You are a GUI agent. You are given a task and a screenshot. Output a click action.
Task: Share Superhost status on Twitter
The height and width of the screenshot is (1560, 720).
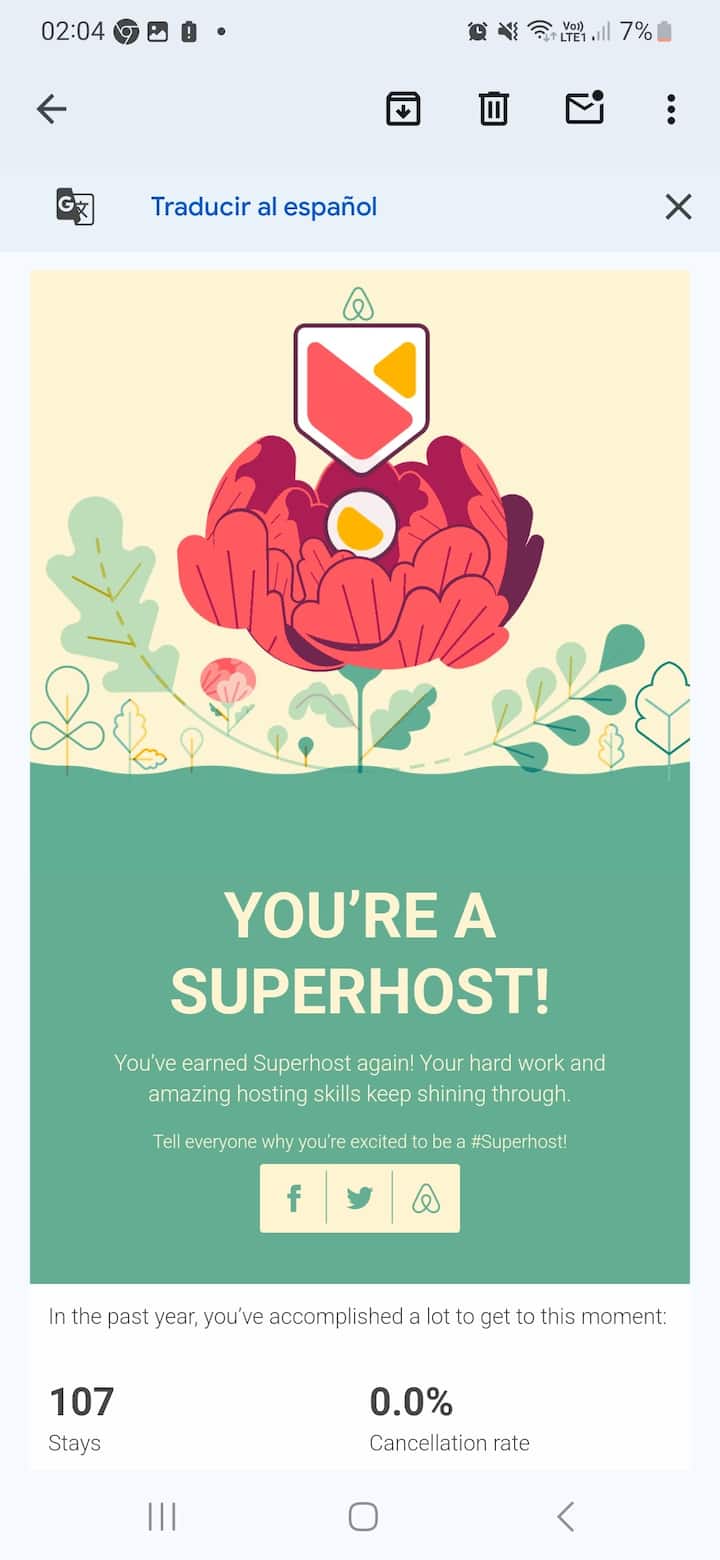pyautogui.click(x=359, y=1198)
